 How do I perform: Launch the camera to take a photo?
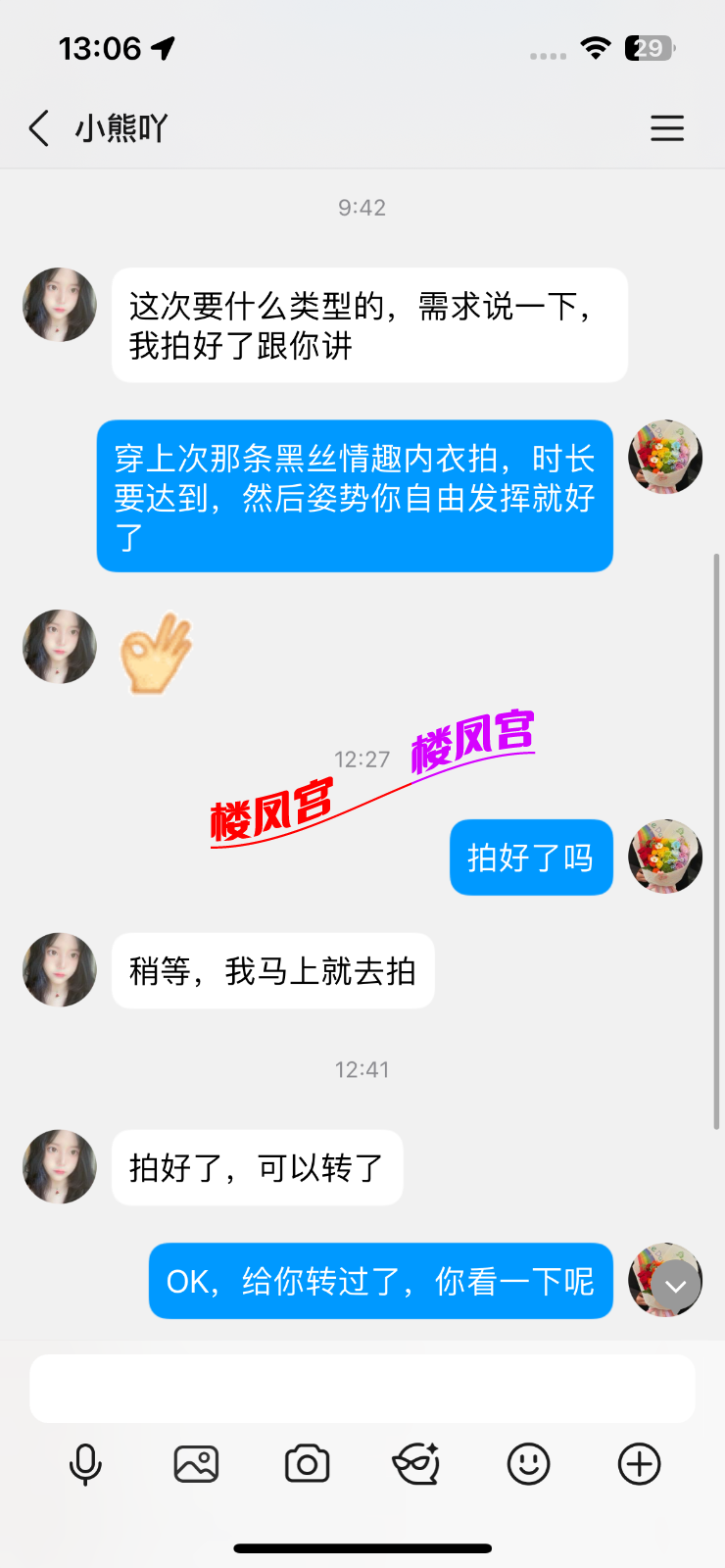[307, 1465]
